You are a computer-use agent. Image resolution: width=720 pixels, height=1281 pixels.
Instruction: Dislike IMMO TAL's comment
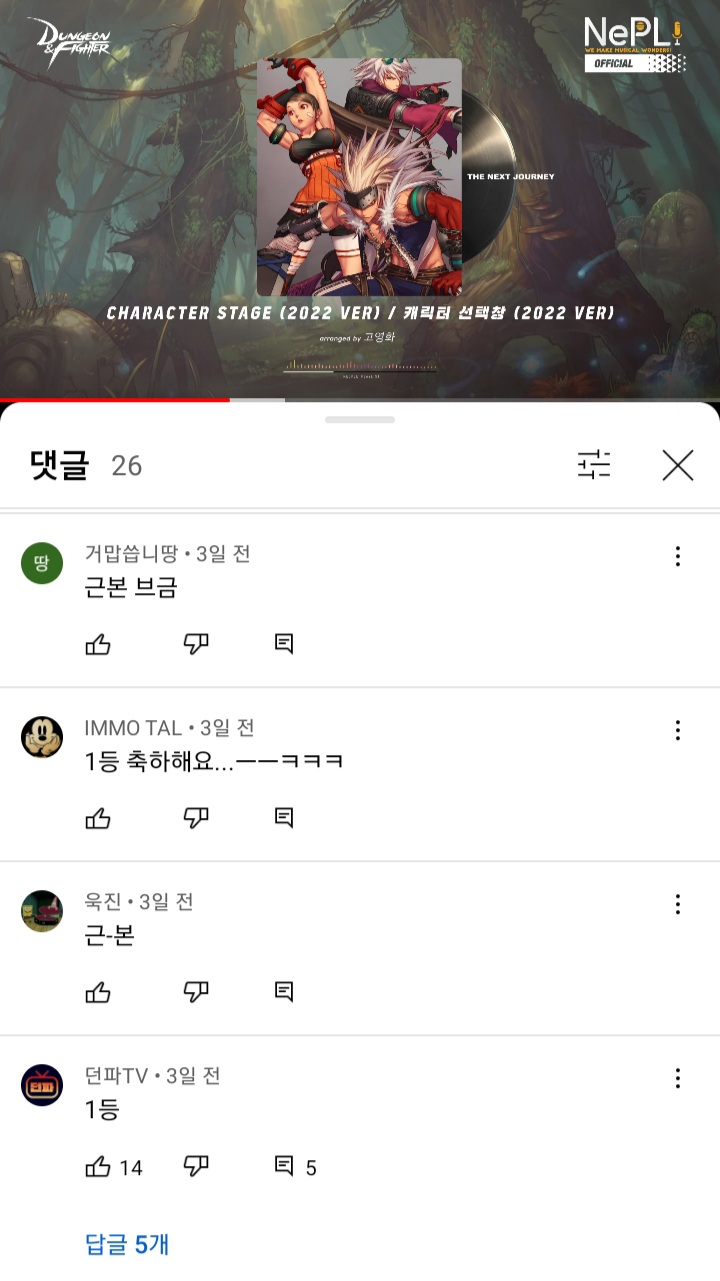(x=196, y=818)
